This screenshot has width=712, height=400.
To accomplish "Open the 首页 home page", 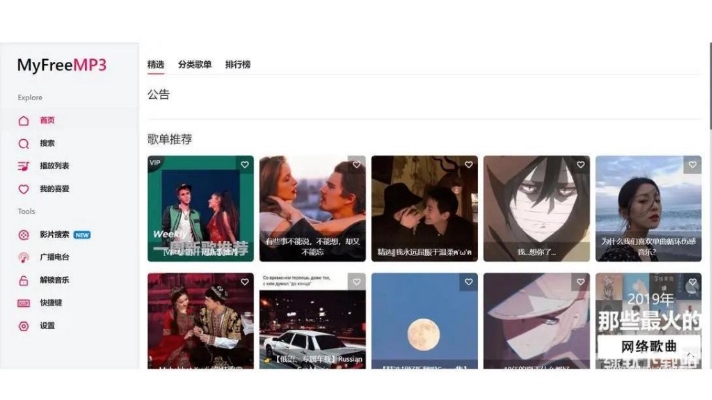I will pos(47,120).
